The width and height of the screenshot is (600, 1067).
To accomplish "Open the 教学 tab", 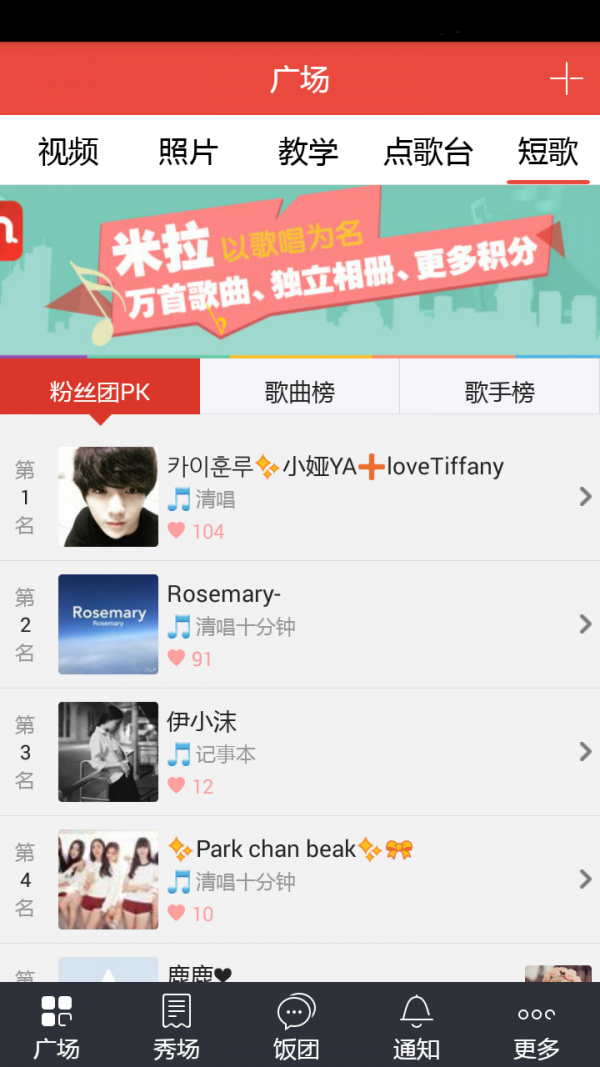I will (308, 152).
